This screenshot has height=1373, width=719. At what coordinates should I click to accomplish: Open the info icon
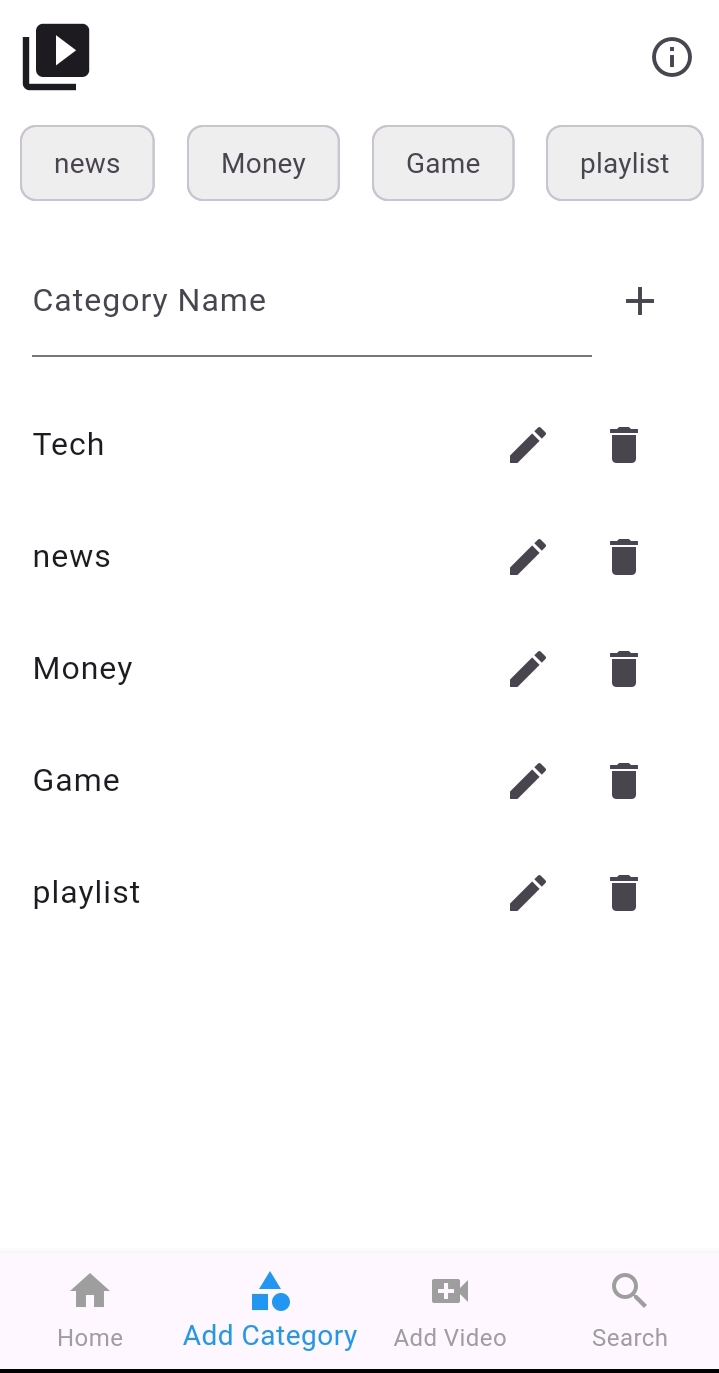[671, 57]
